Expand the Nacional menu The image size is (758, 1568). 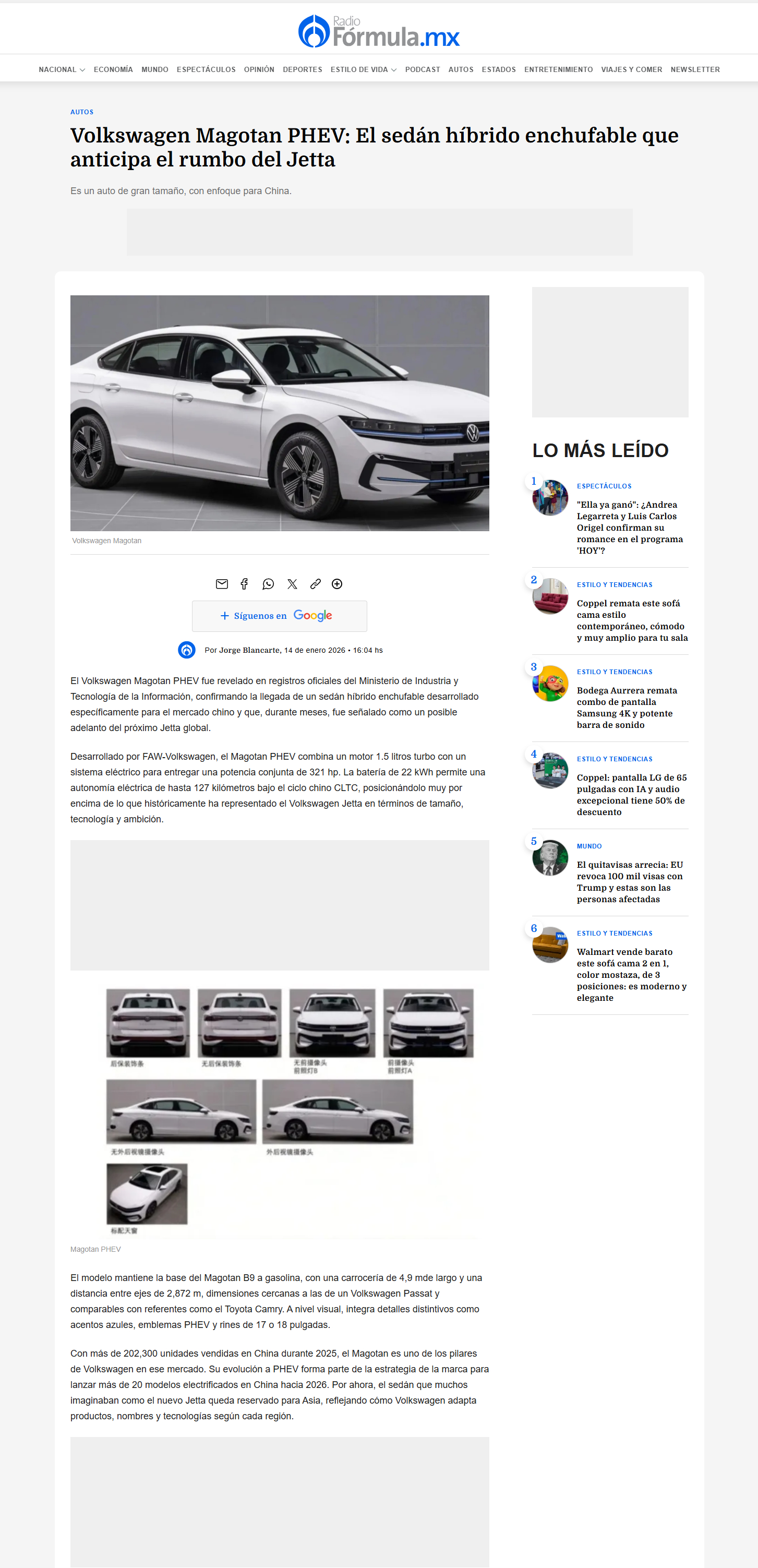click(62, 70)
